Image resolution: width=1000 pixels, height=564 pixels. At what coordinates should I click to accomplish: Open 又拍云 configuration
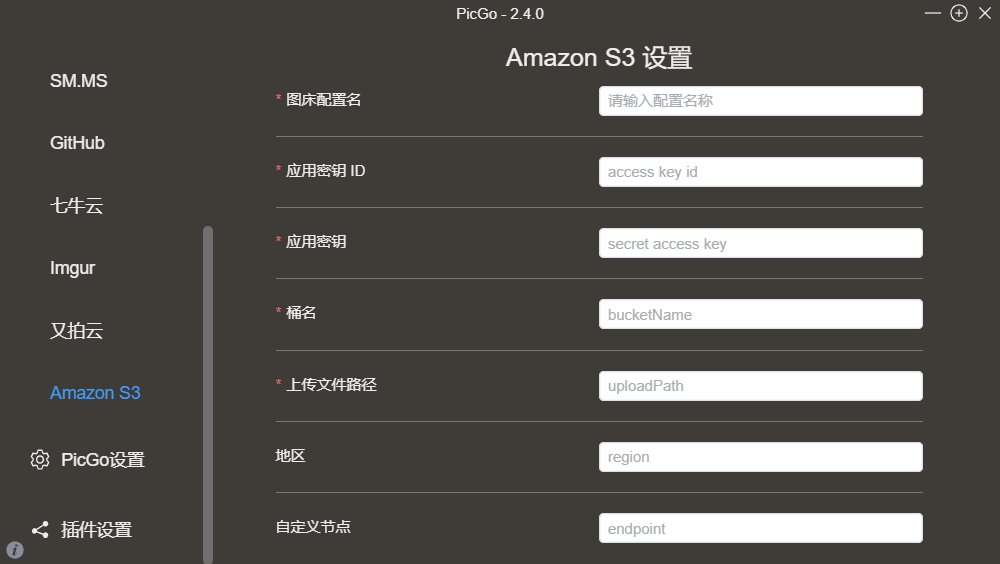coord(77,331)
